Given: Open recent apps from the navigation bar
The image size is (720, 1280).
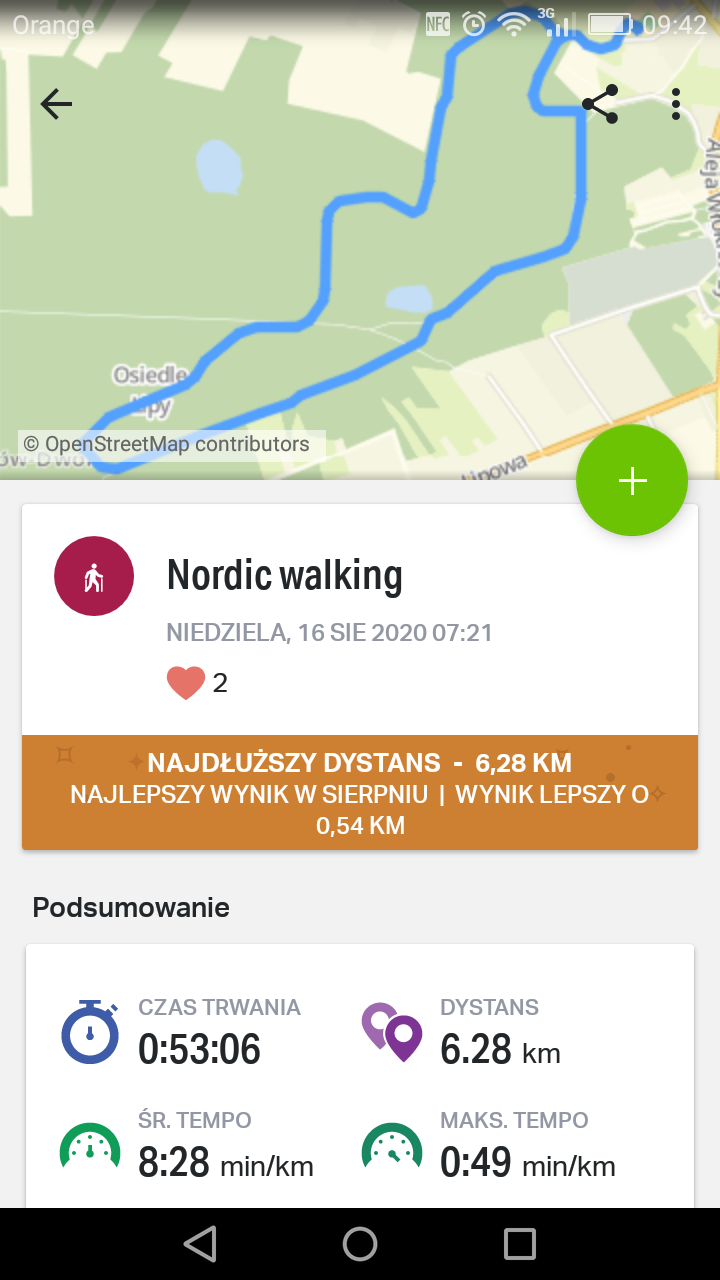Looking at the screenshot, I should pos(520,1244).
